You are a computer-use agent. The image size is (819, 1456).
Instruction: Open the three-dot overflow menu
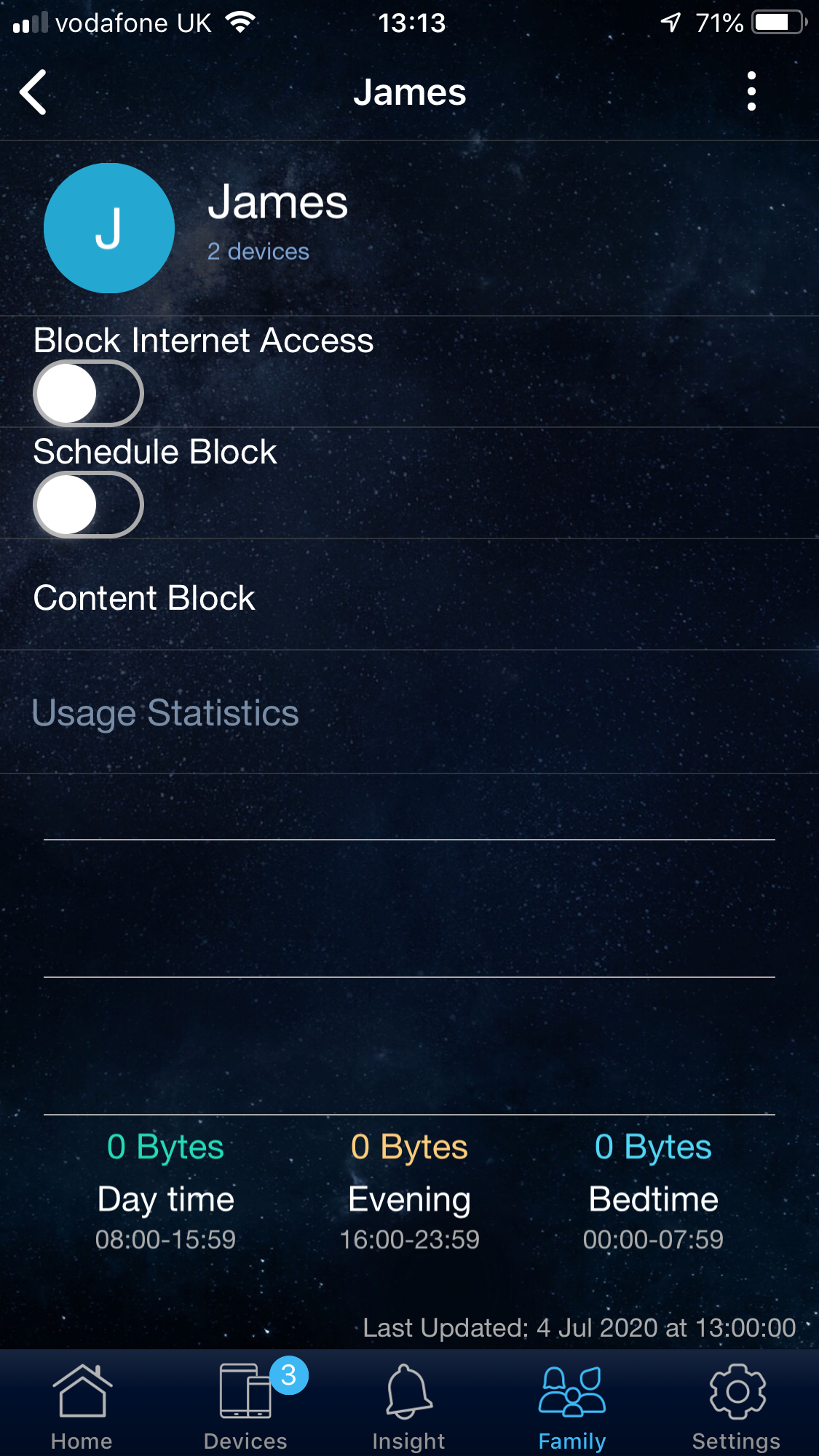pyautogui.click(x=751, y=92)
